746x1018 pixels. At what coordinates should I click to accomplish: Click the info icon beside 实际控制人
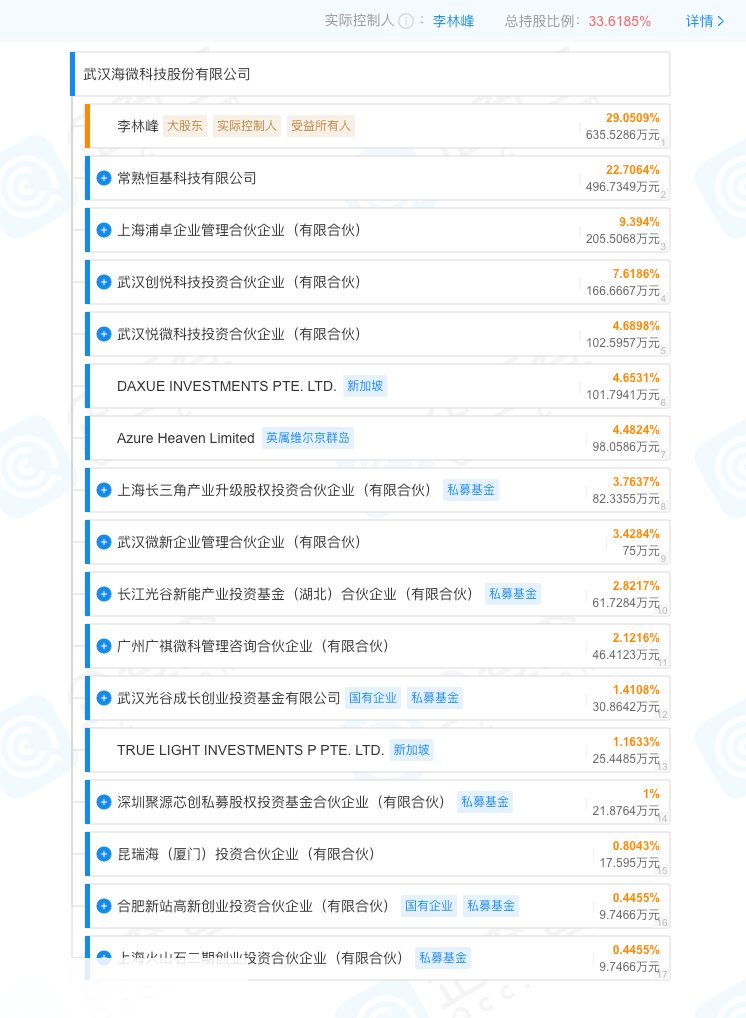coord(407,20)
